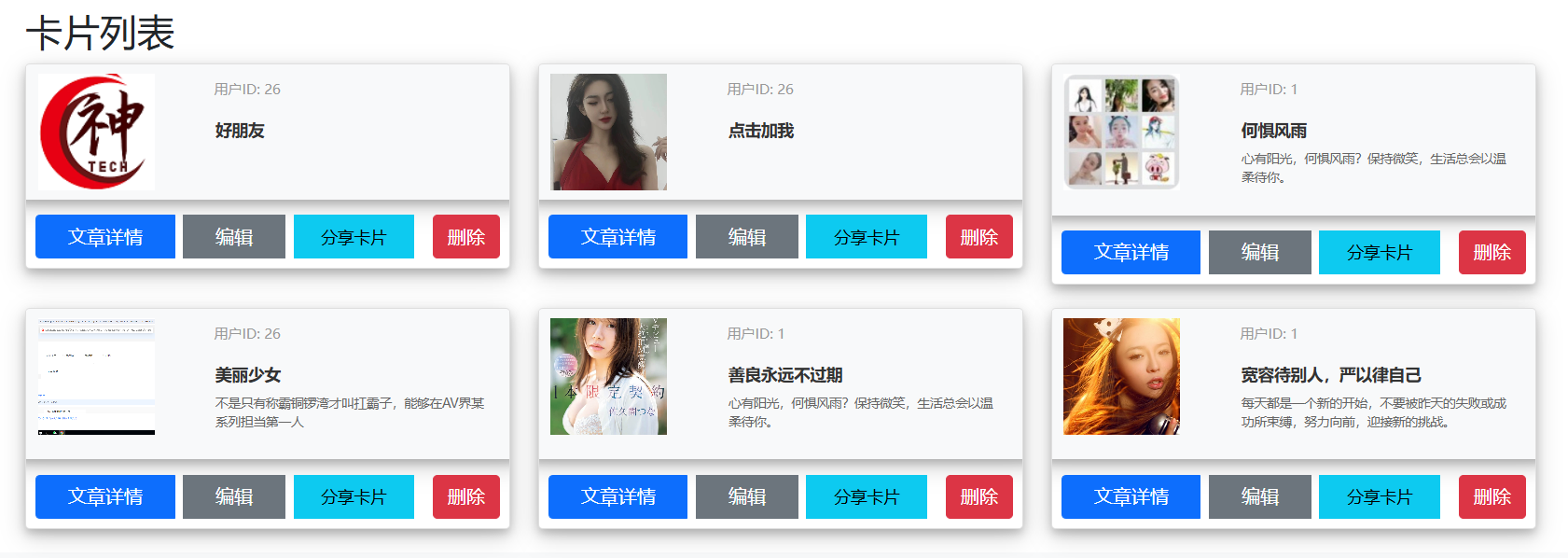The width and height of the screenshot is (1568, 558).
Task: Delete the 美丽少女 card
Action: (465, 496)
